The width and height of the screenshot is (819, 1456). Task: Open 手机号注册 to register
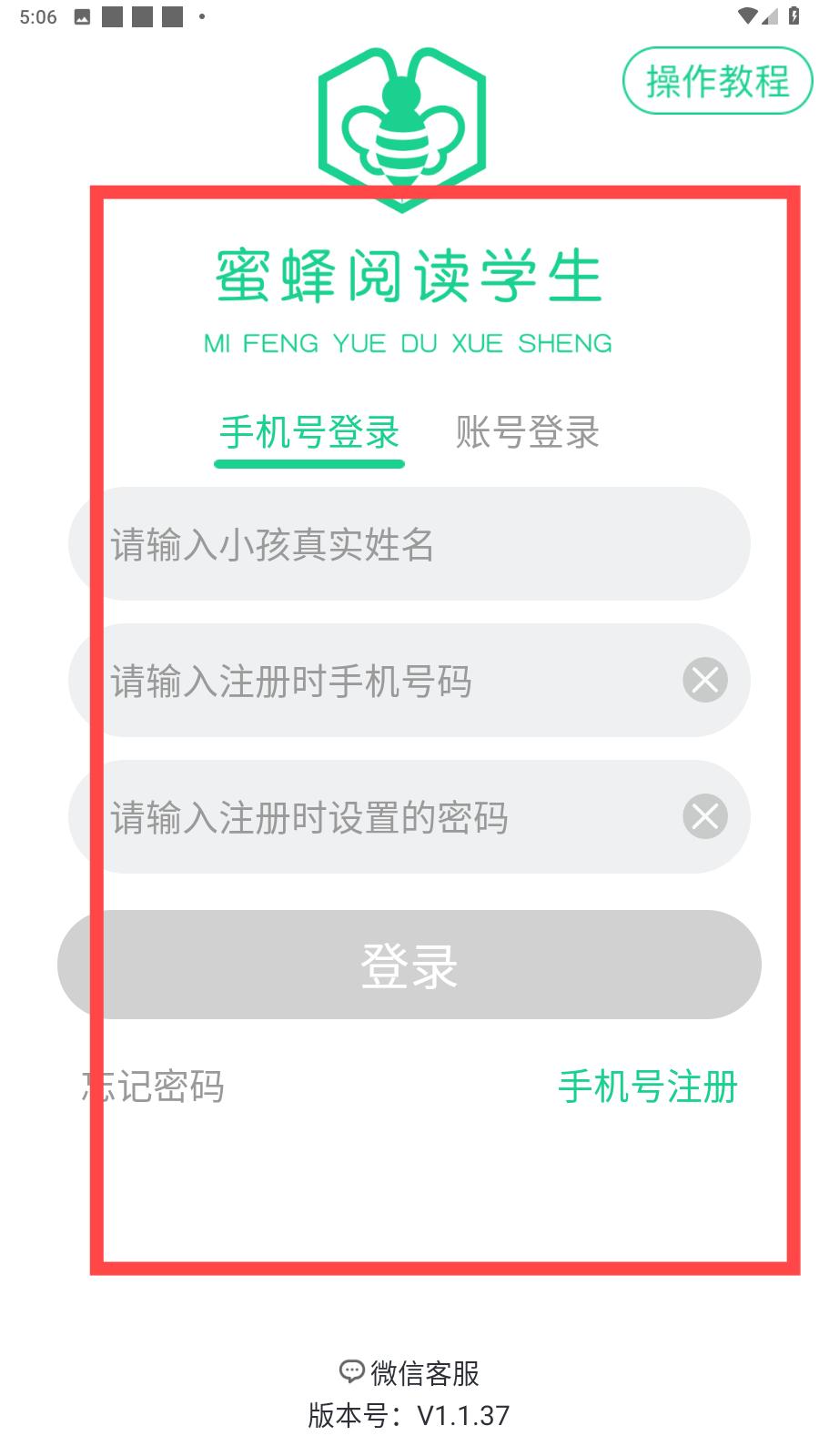(x=648, y=1087)
